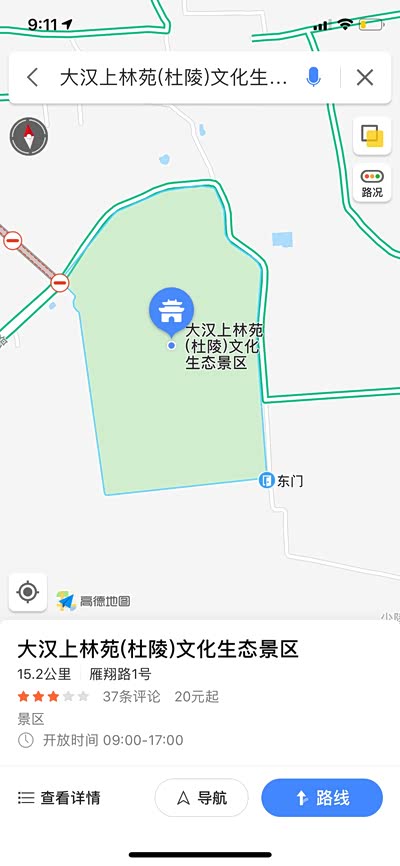Recenter the map on my location
Screen dimensions: 400x866
click(28, 592)
